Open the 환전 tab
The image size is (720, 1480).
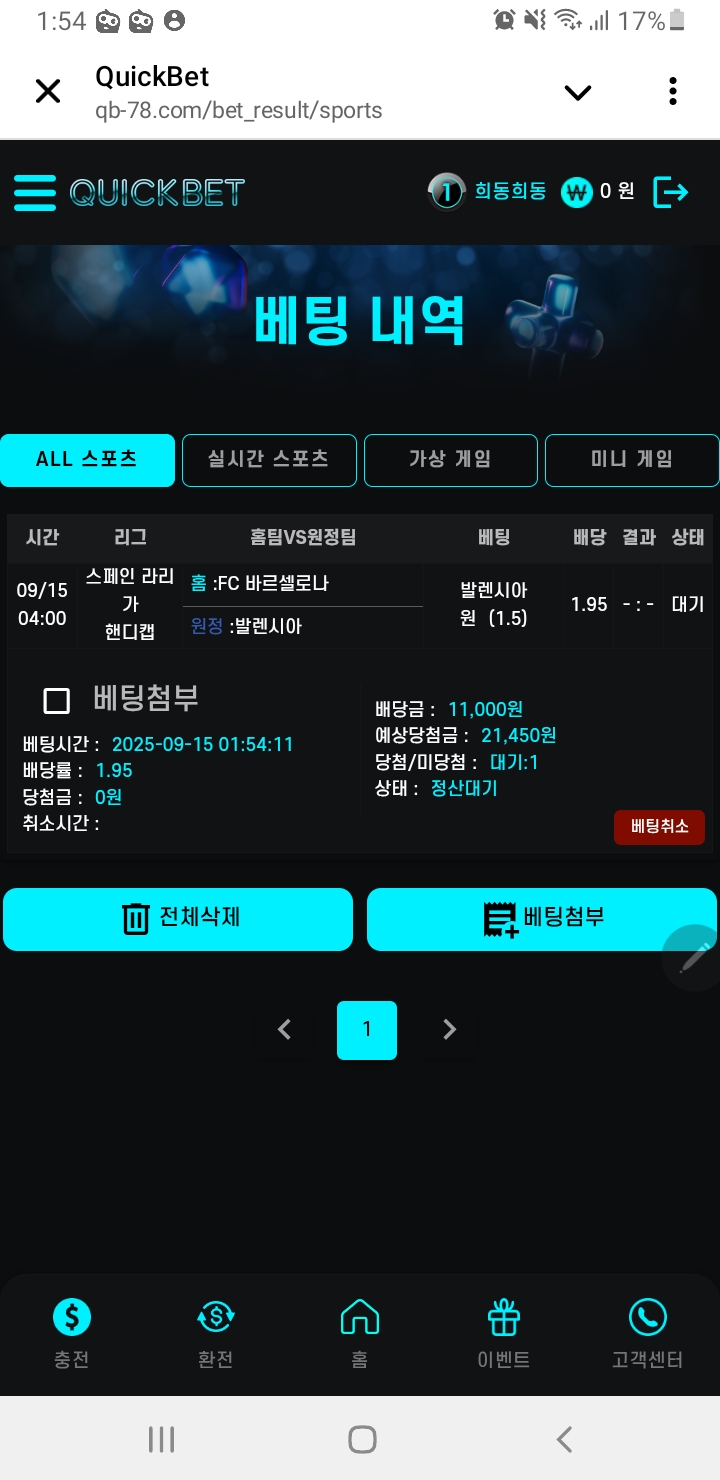(x=216, y=1334)
